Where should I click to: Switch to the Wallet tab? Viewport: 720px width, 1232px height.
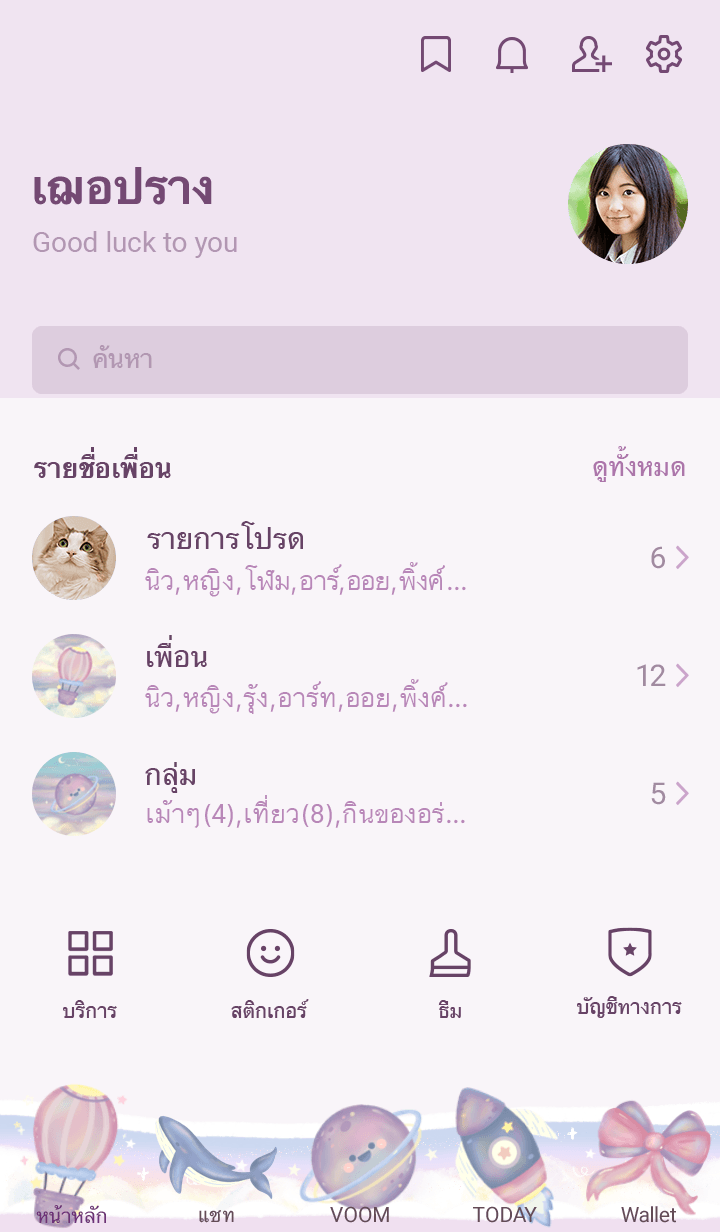[x=648, y=1164]
